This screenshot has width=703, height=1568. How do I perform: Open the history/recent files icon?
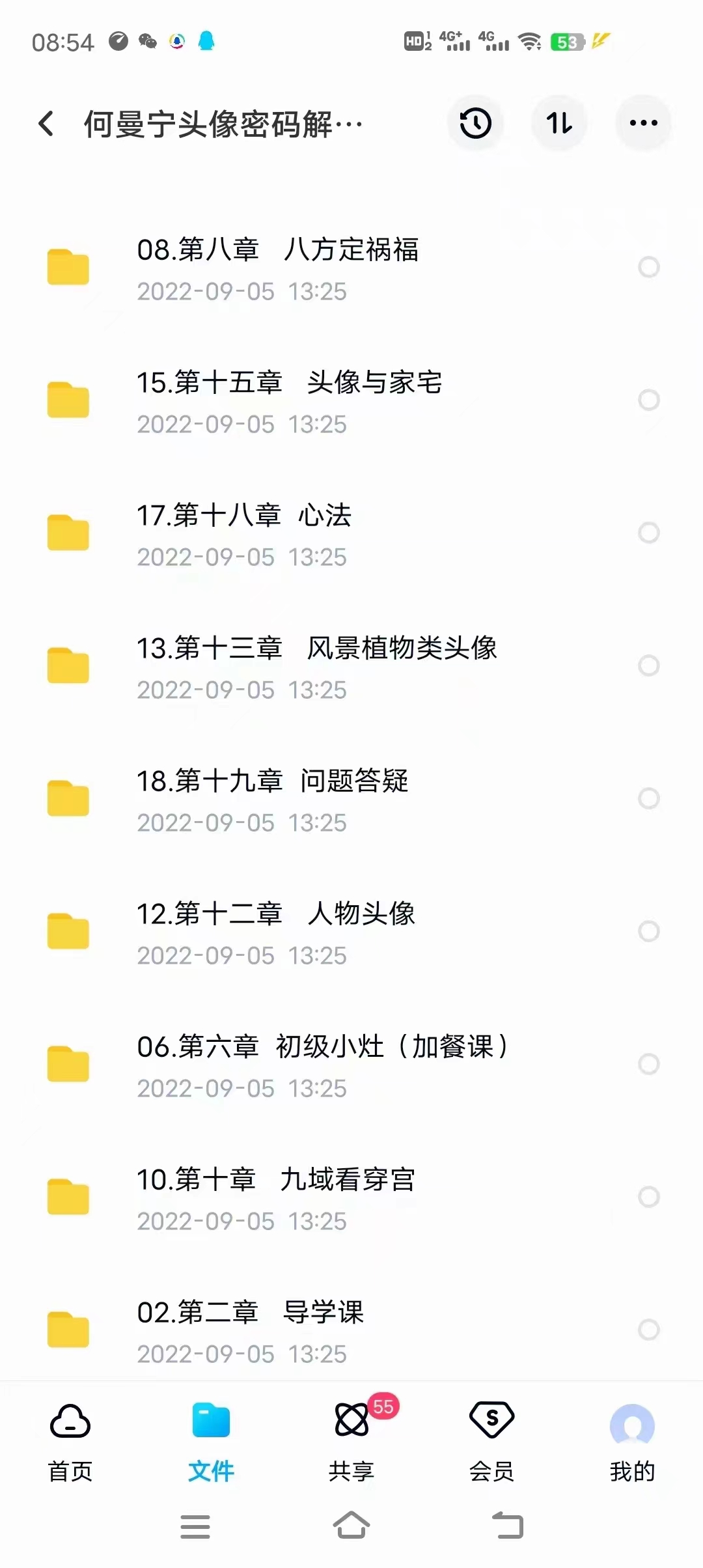click(x=475, y=123)
